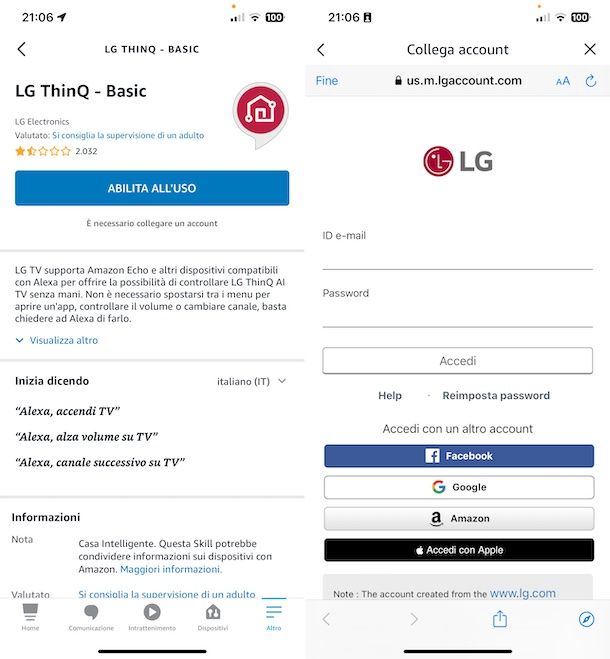Go back from the LG ThinQ skill page
The height and width of the screenshot is (659, 610).
point(22,49)
